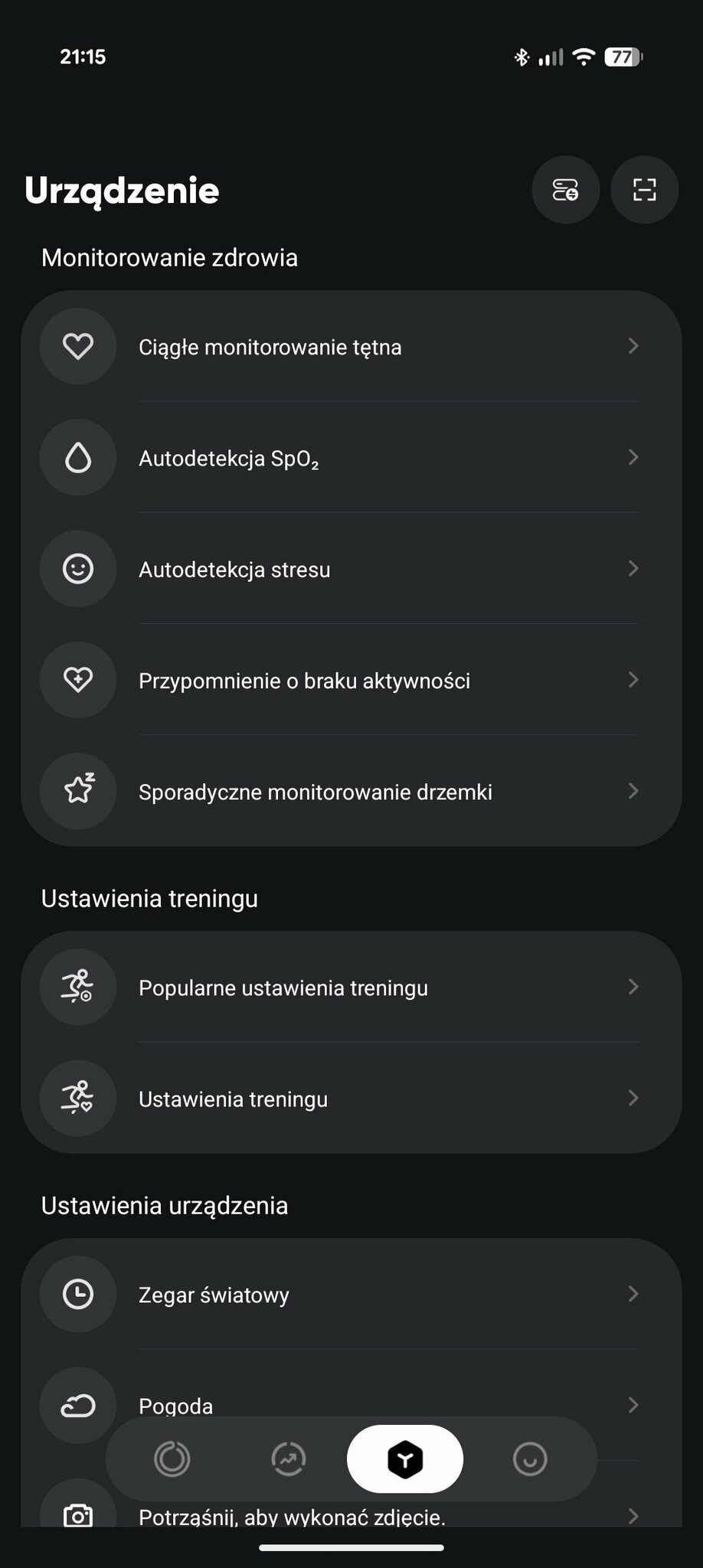
Task: Select Autodetekcja stresu row
Action: tap(351, 569)
